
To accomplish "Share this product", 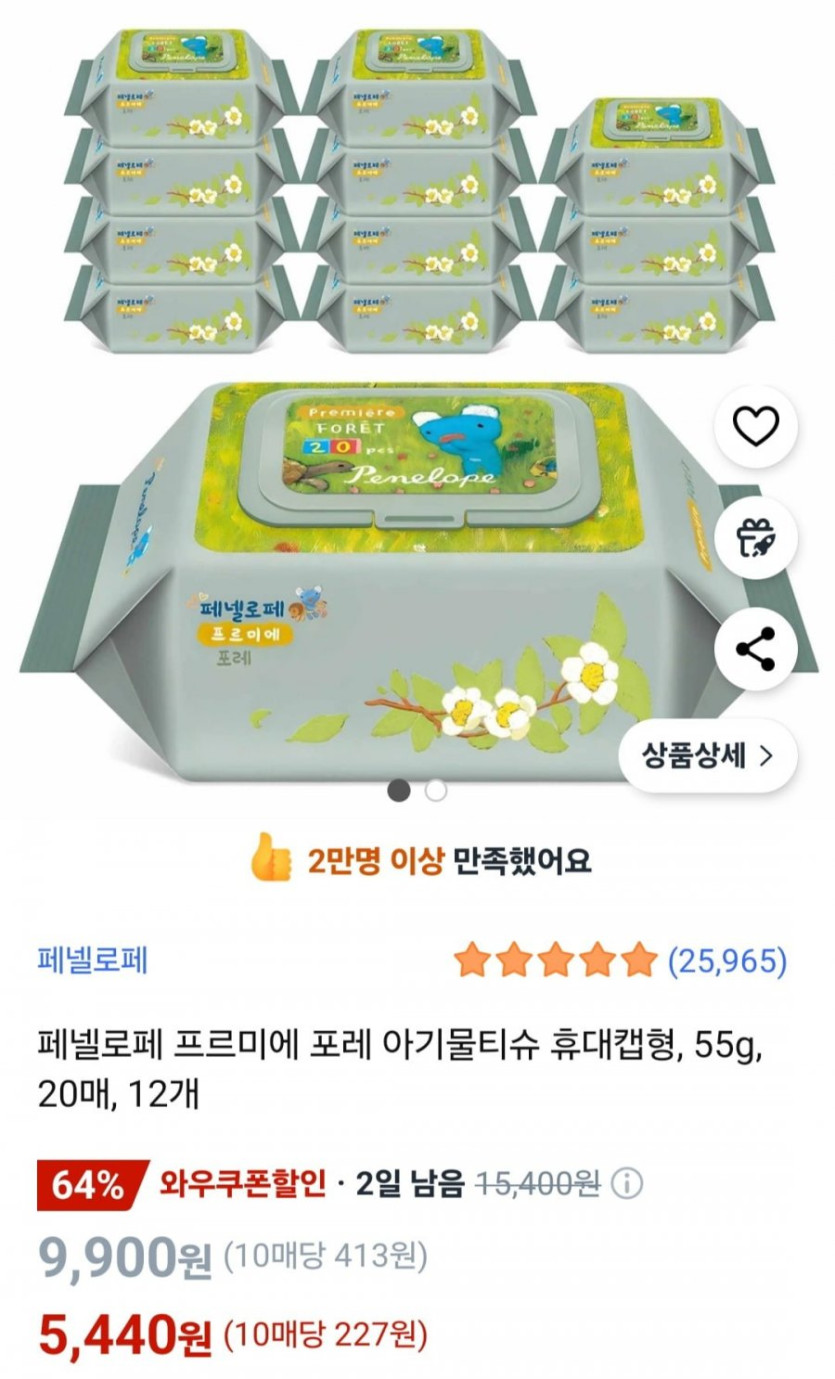I will pyautogui.click(x=756, y=649).
